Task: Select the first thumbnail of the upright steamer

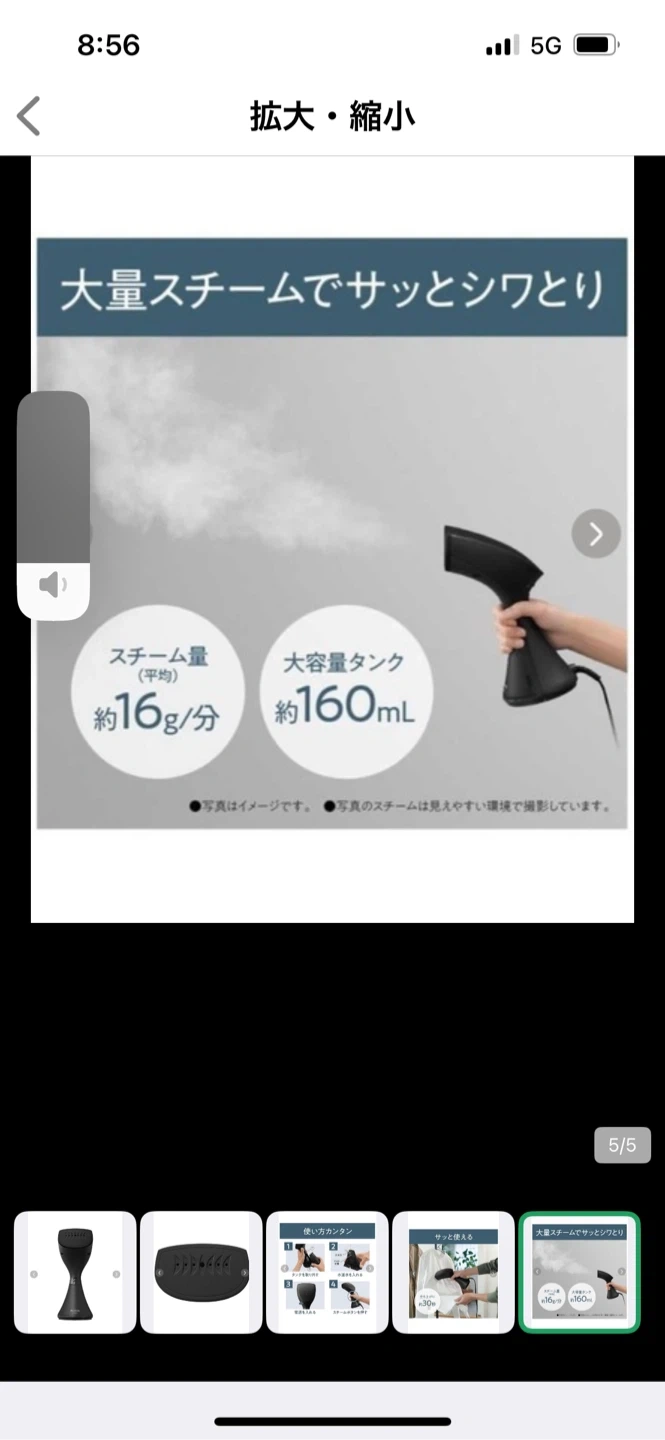Action: pos(75,1272)
